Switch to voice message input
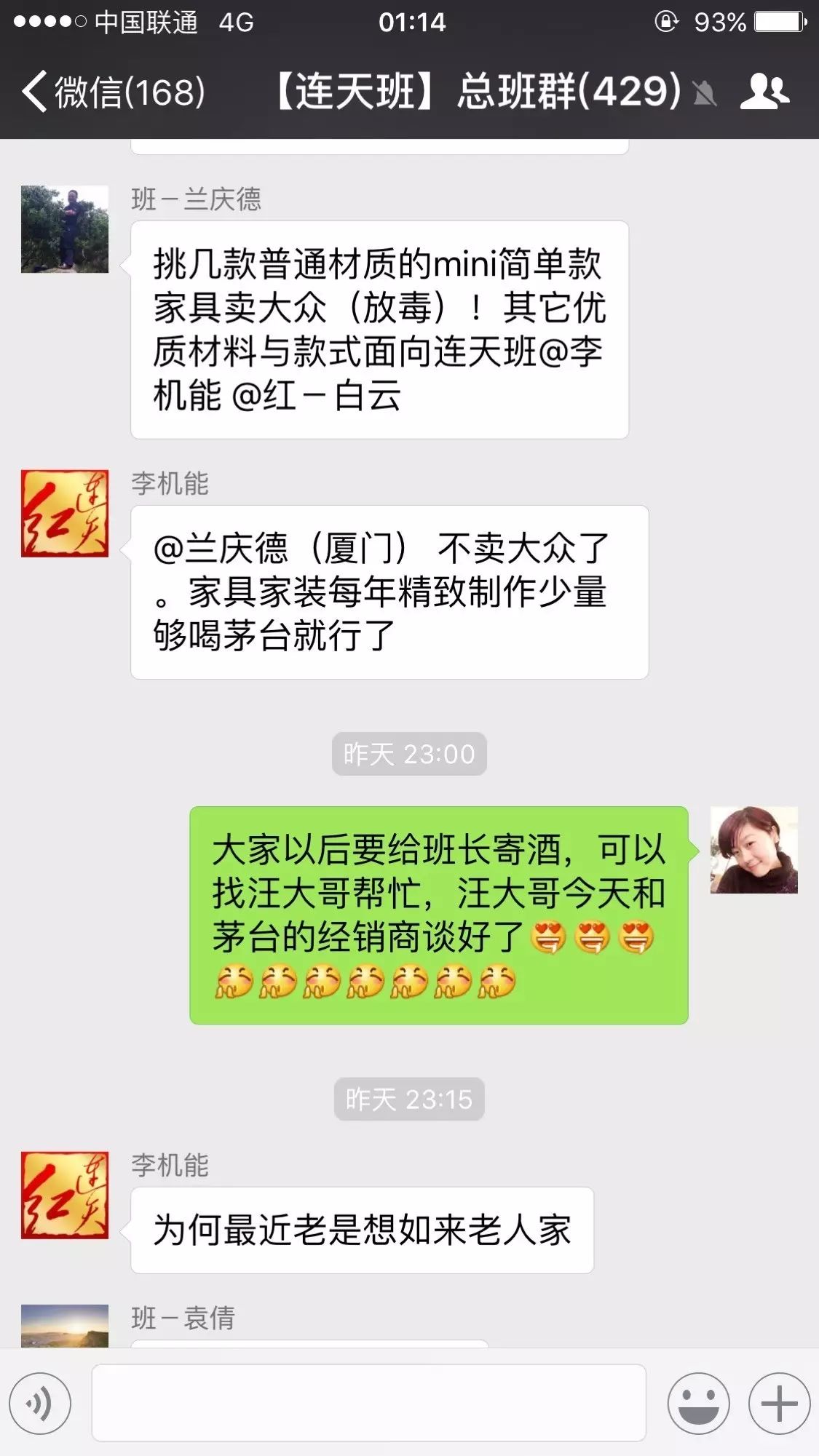 tap(40, 1404)
